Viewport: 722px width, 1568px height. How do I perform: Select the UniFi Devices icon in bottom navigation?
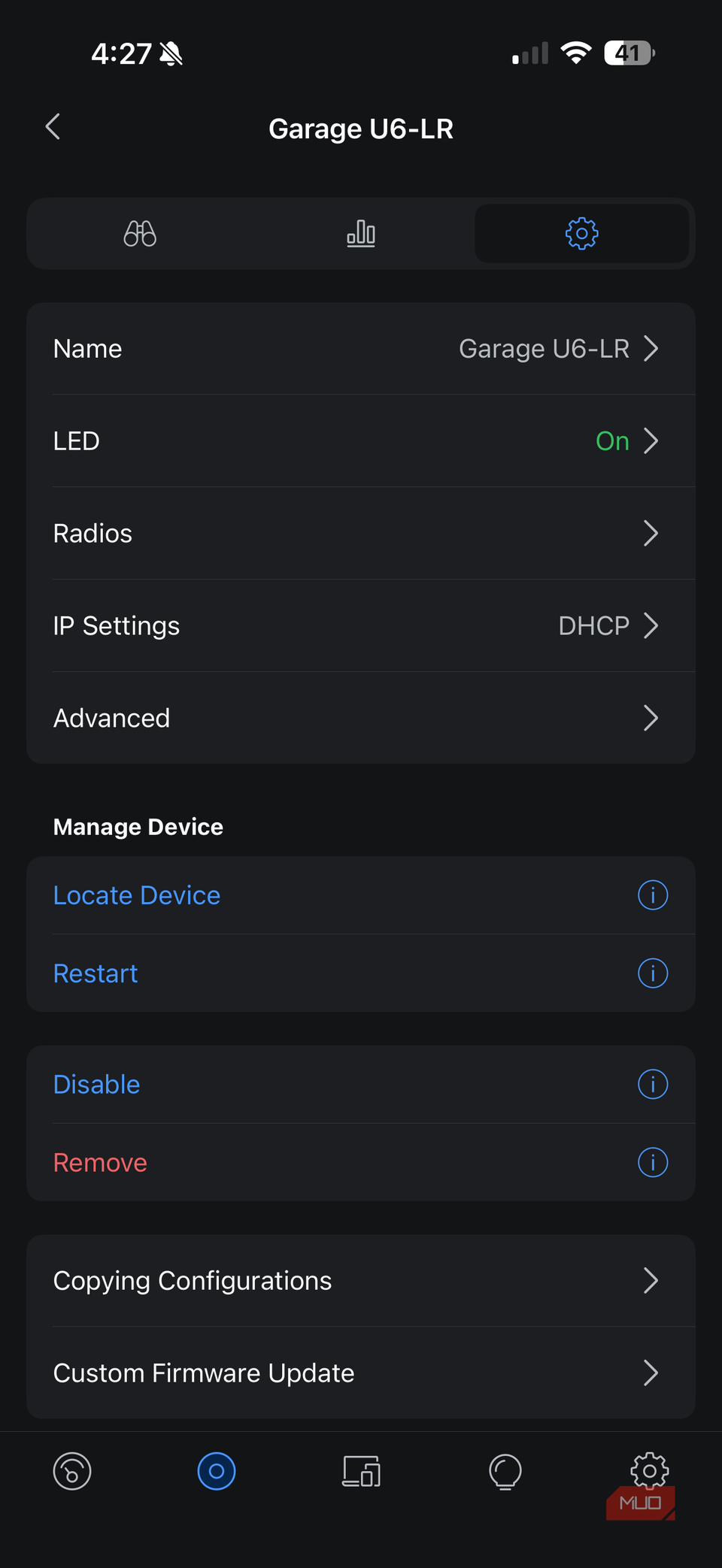pos(216,1473)
